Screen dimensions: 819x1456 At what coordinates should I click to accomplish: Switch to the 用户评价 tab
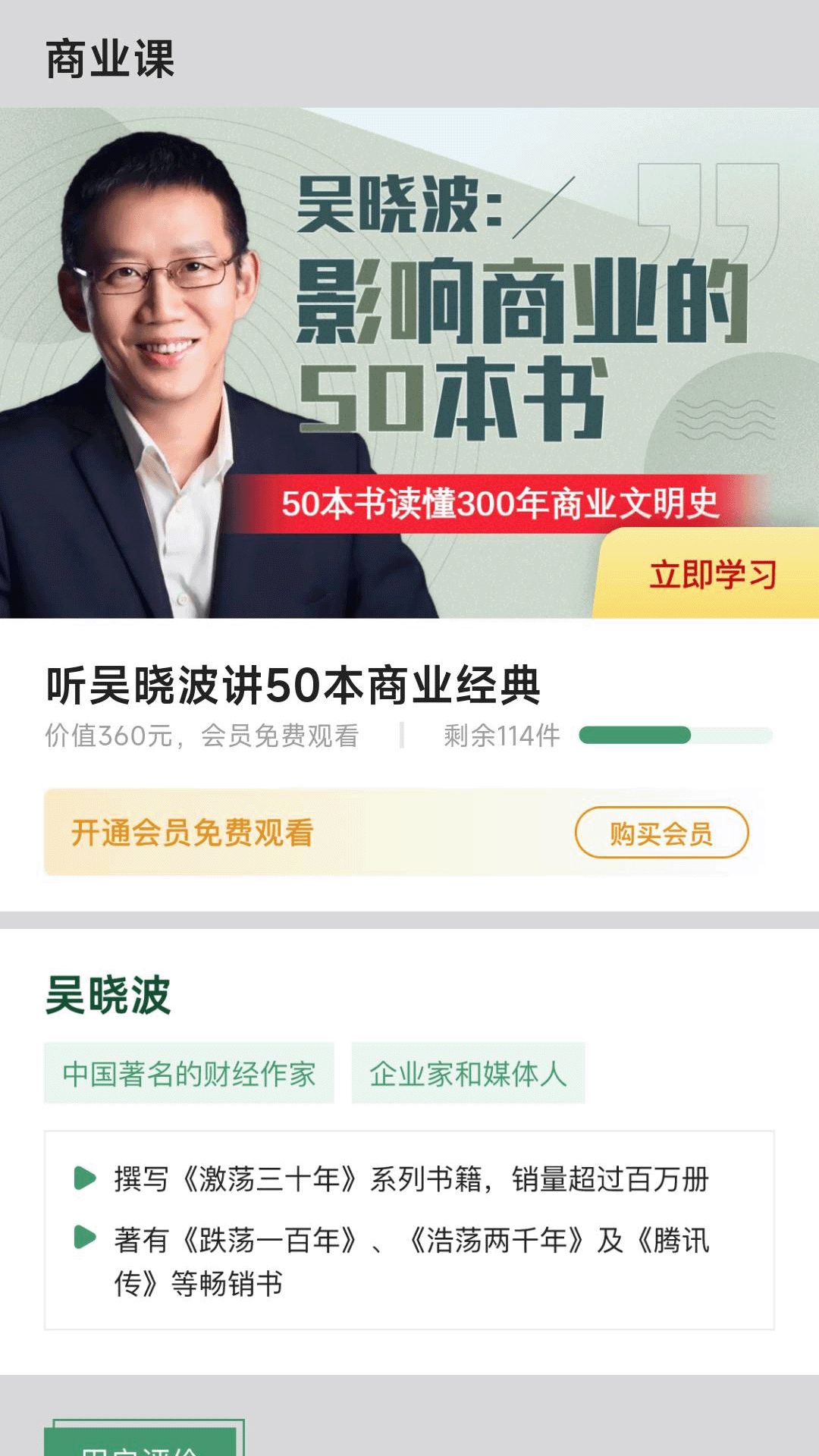tap(140, 1445)
